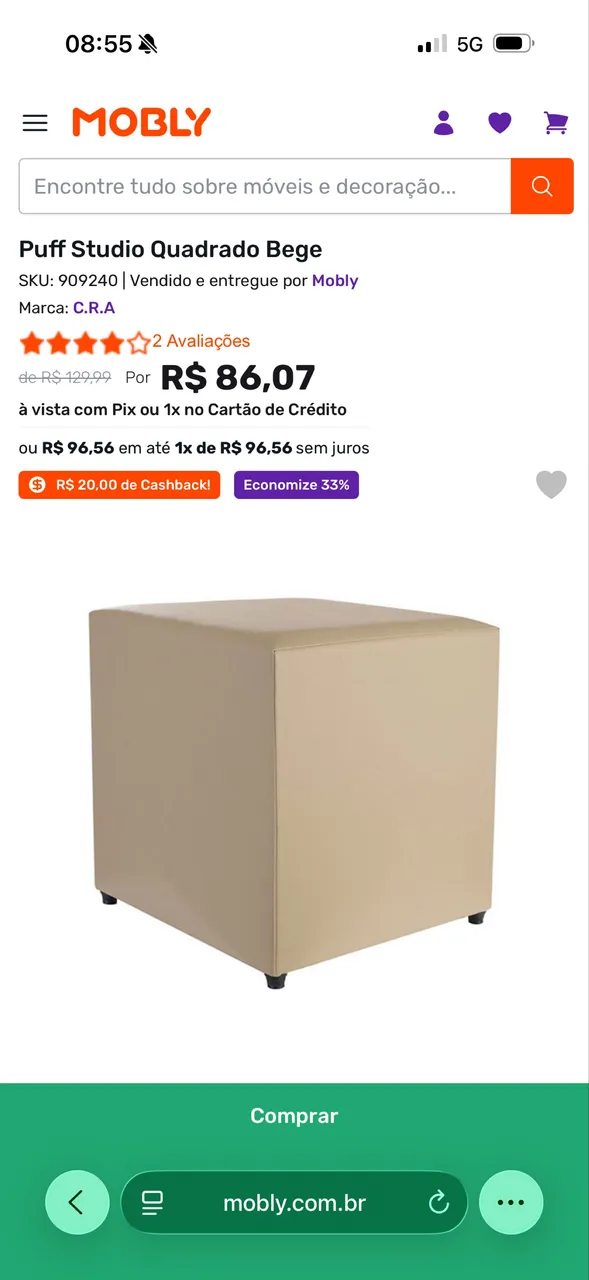Screen dimensions: 589x1280
Task: Tap the Comprar button
Action: coord(294,1116)
